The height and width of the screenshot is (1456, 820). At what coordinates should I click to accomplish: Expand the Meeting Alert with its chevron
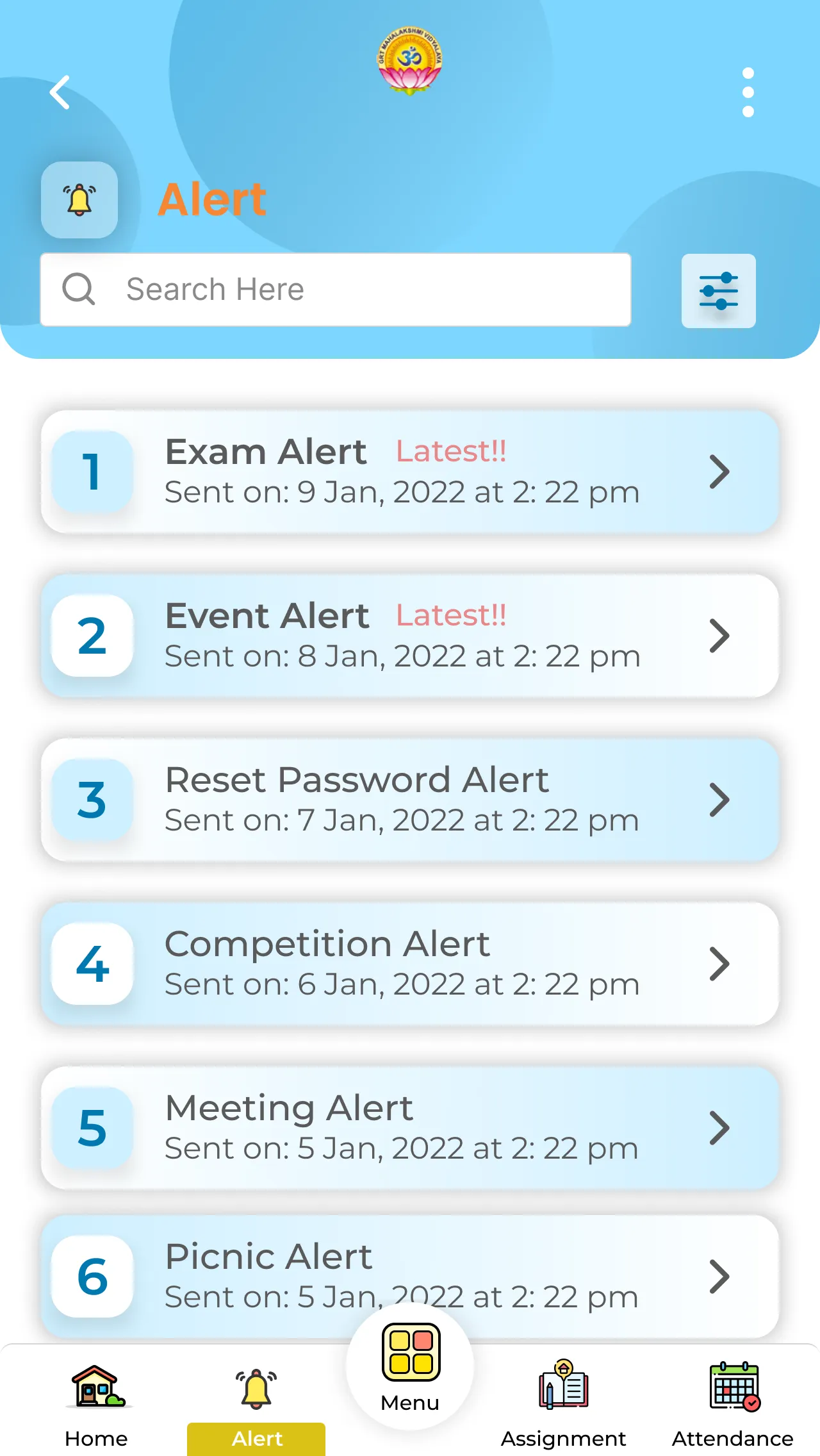coord(719,1129)
